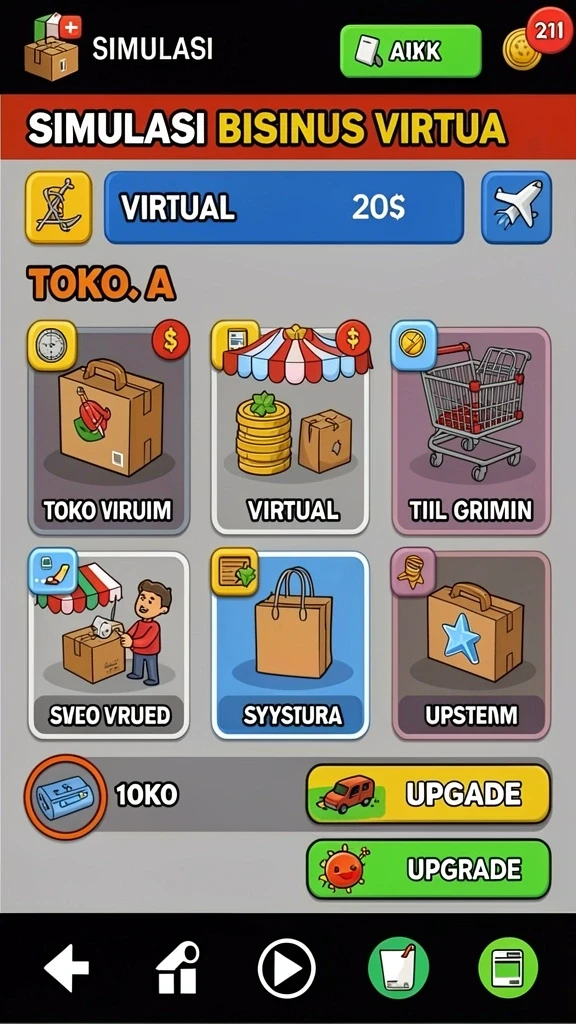Open the UPSTENM star box card

pyautogui.click(x=472, y=645)
